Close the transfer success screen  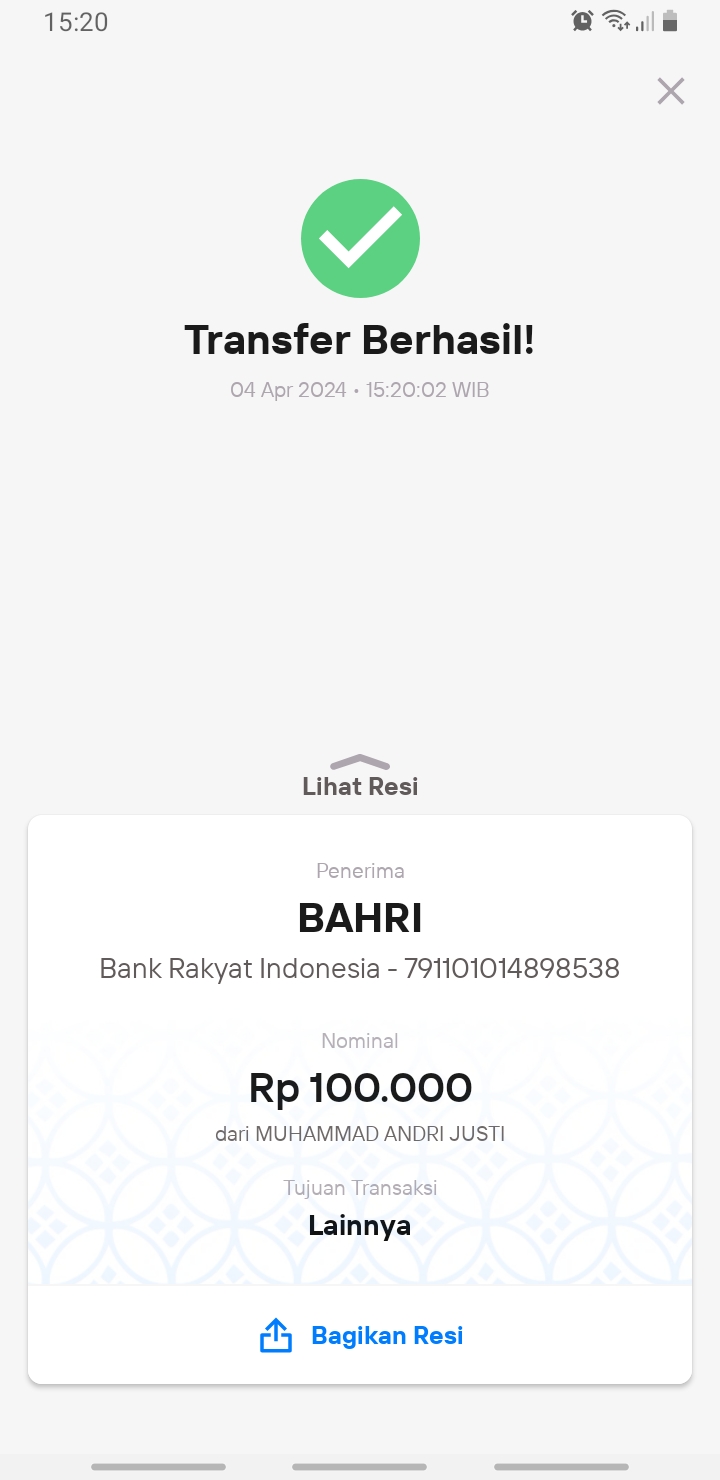[x=670, y=91]
